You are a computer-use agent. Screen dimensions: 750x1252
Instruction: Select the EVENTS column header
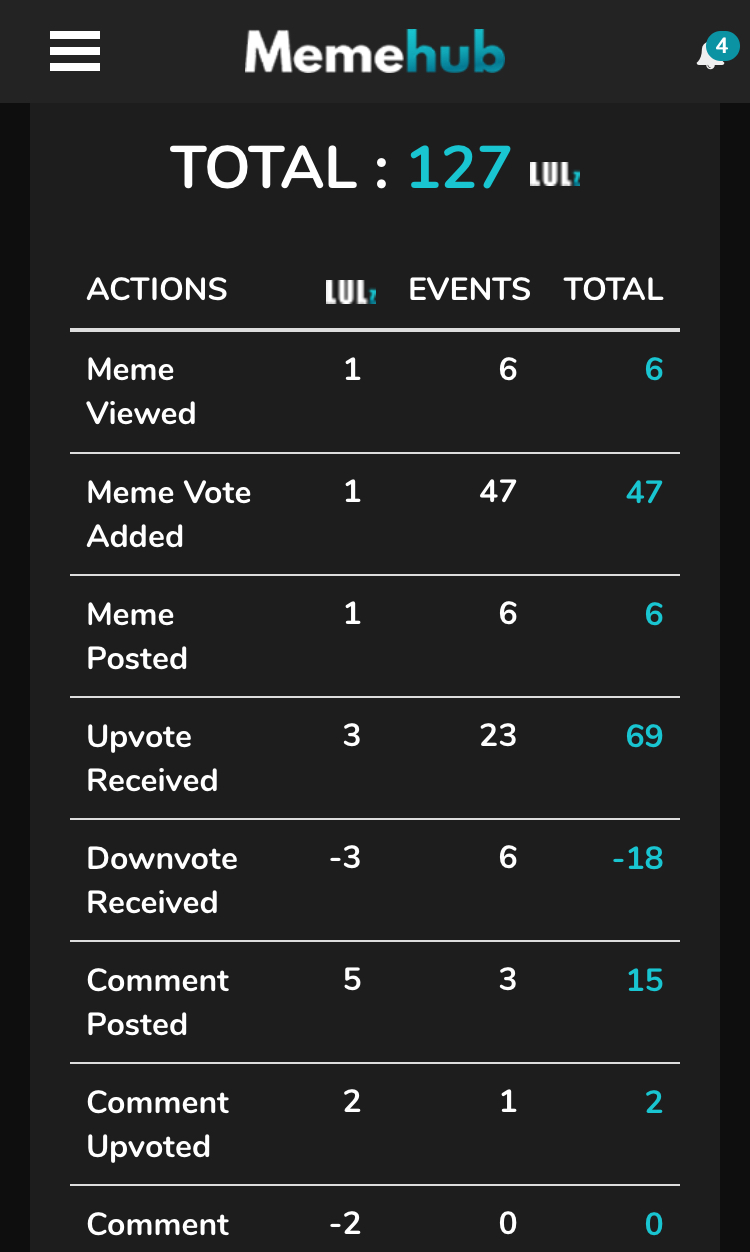(x=469, y=289)
